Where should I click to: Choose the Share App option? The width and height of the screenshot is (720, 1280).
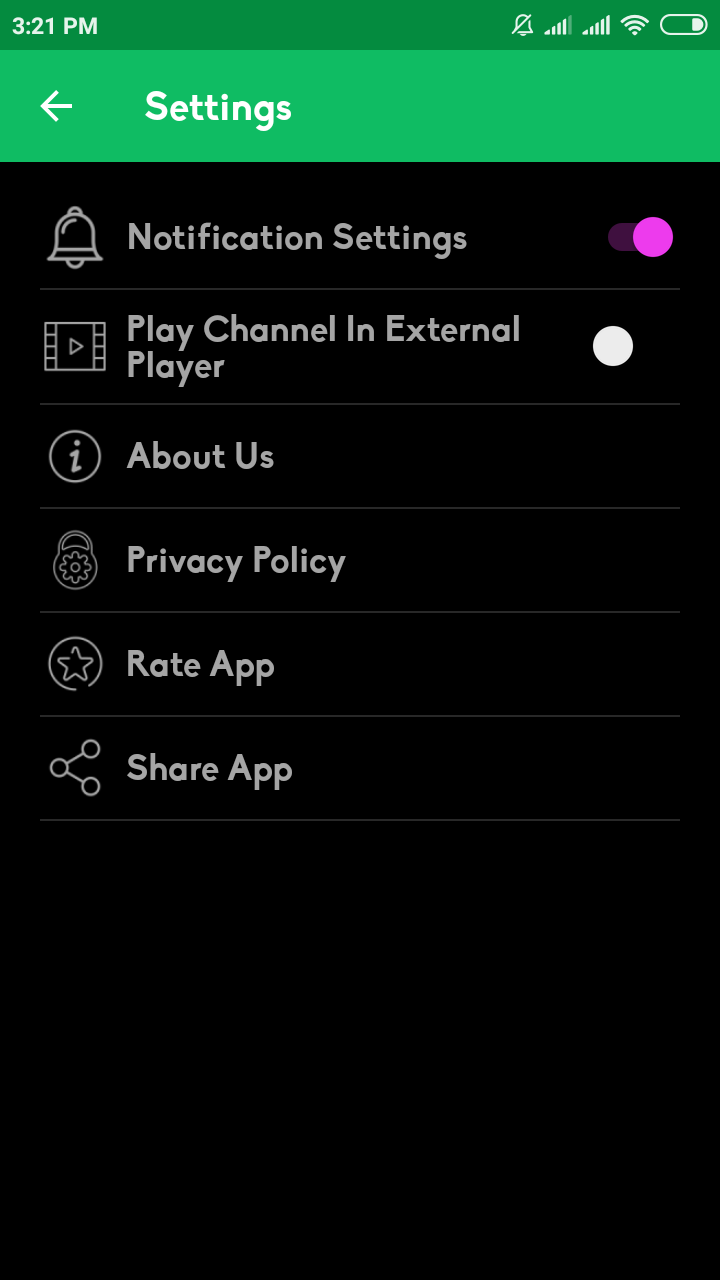point(209,768)
